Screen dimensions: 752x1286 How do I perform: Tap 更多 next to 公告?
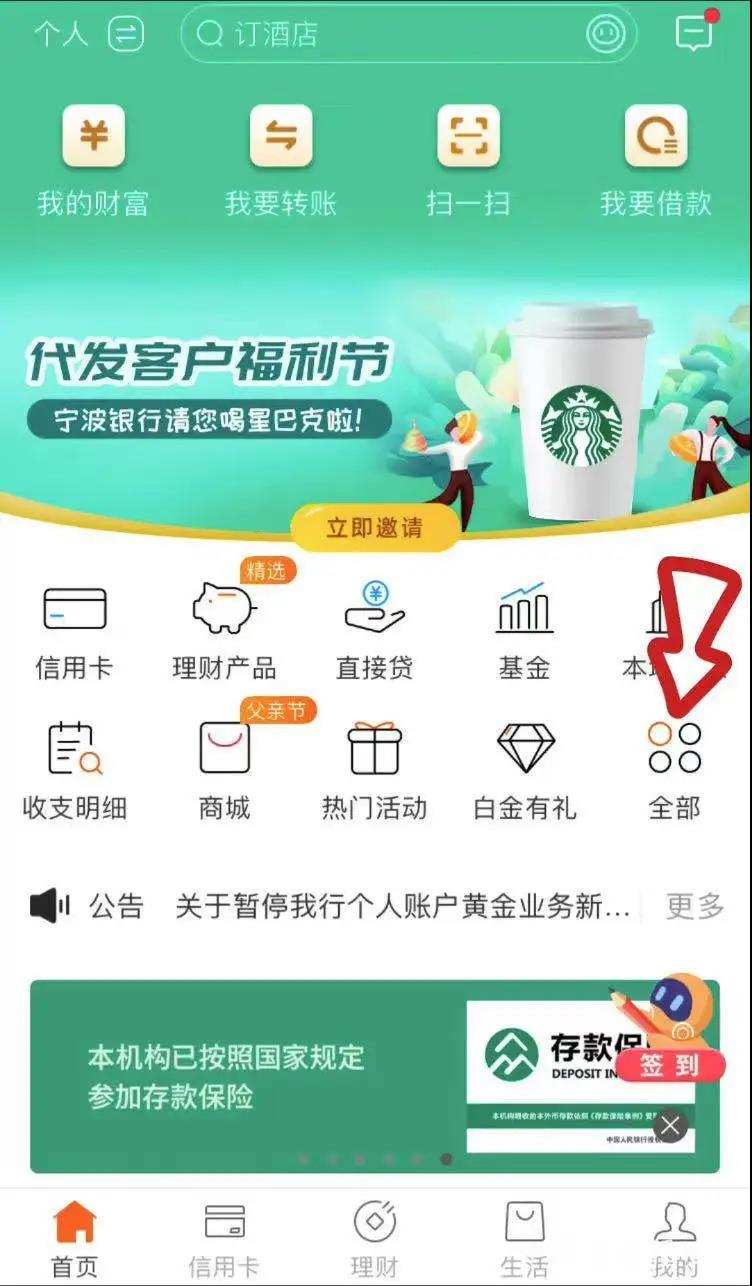click(x=694, y=907)
